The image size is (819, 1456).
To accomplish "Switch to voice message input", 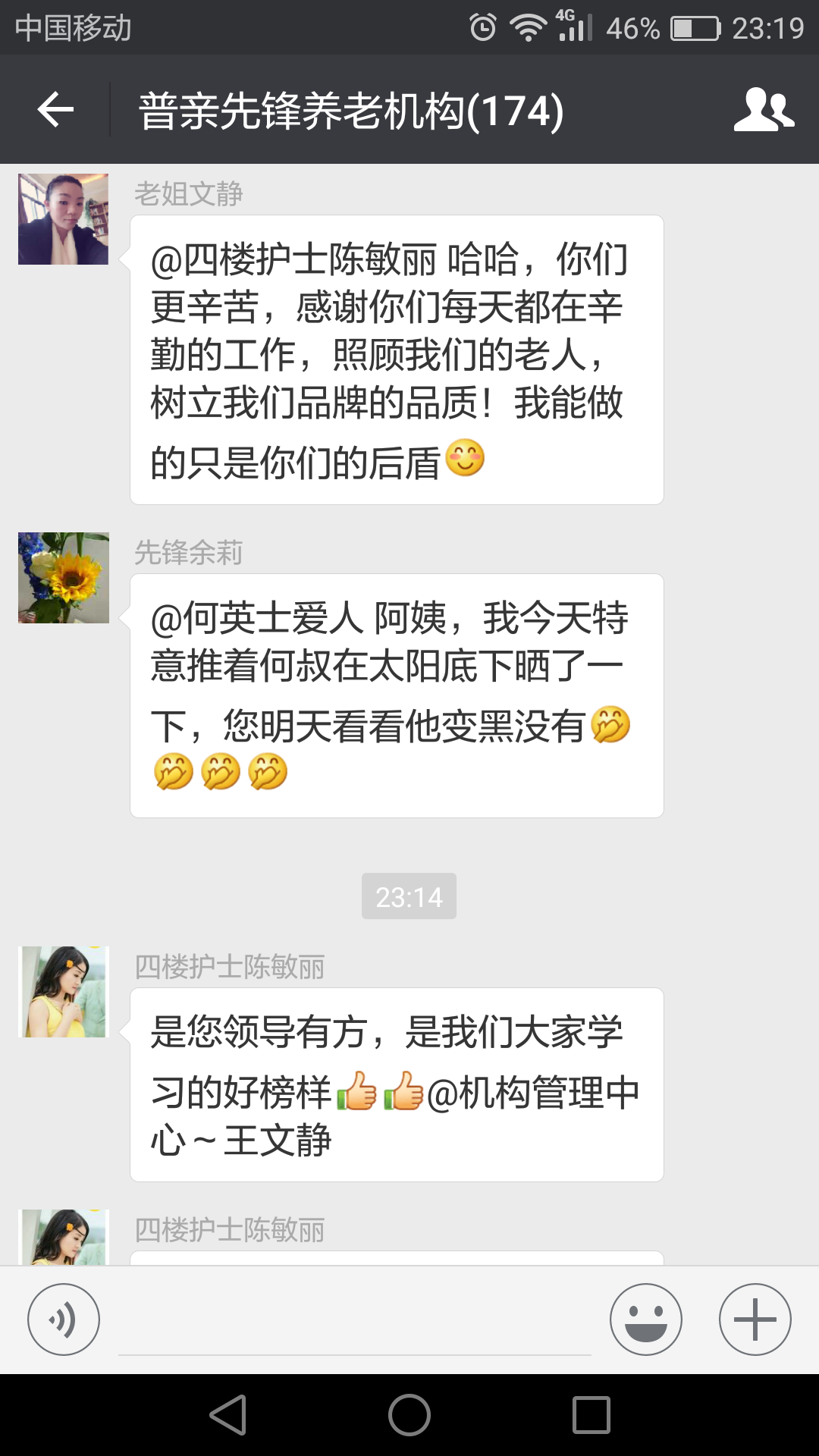I will [64, 1319].
